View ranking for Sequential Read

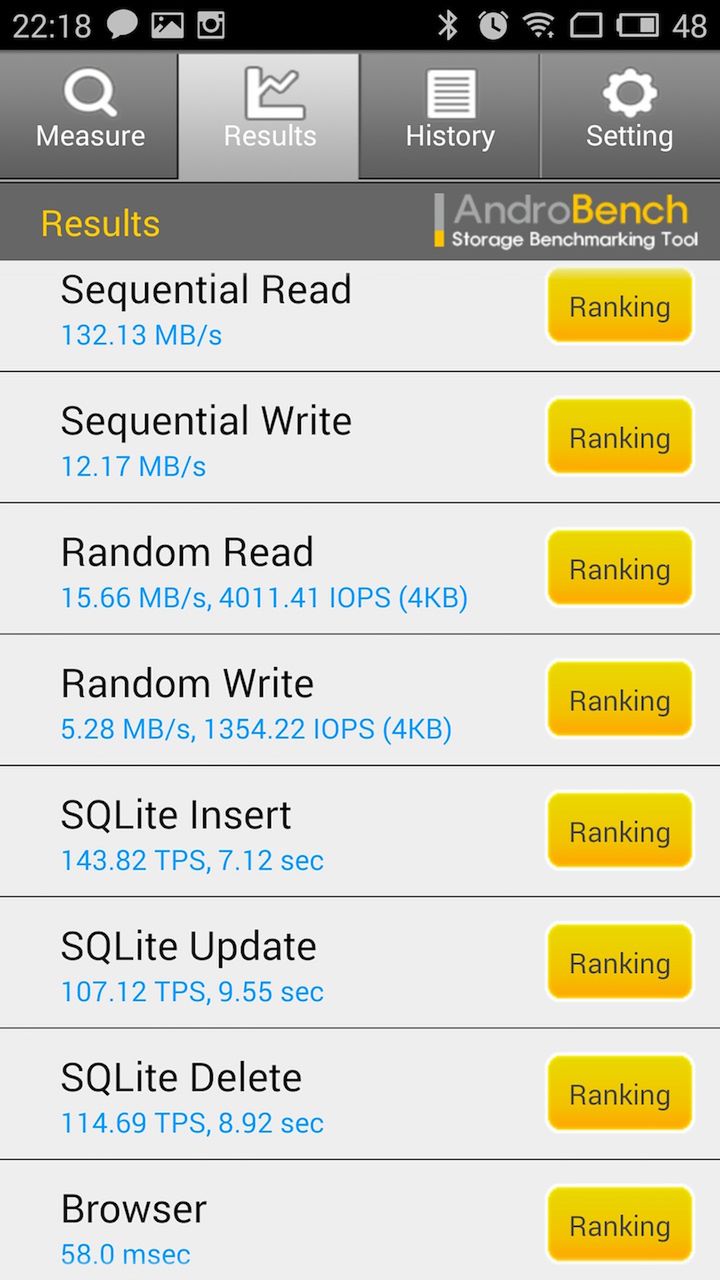[619, 307]
